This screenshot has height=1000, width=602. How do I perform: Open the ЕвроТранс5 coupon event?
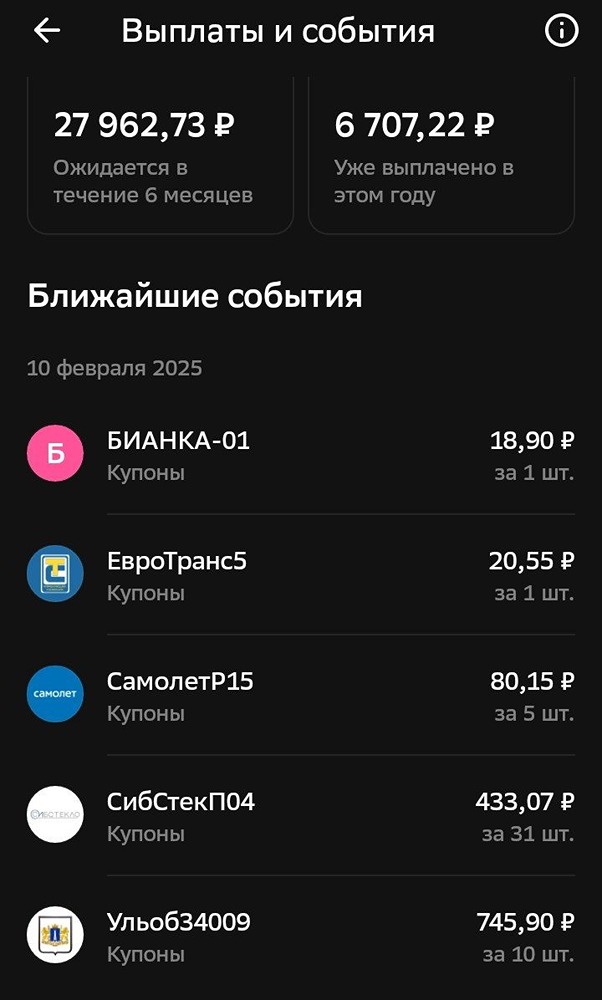coord(300,575)
